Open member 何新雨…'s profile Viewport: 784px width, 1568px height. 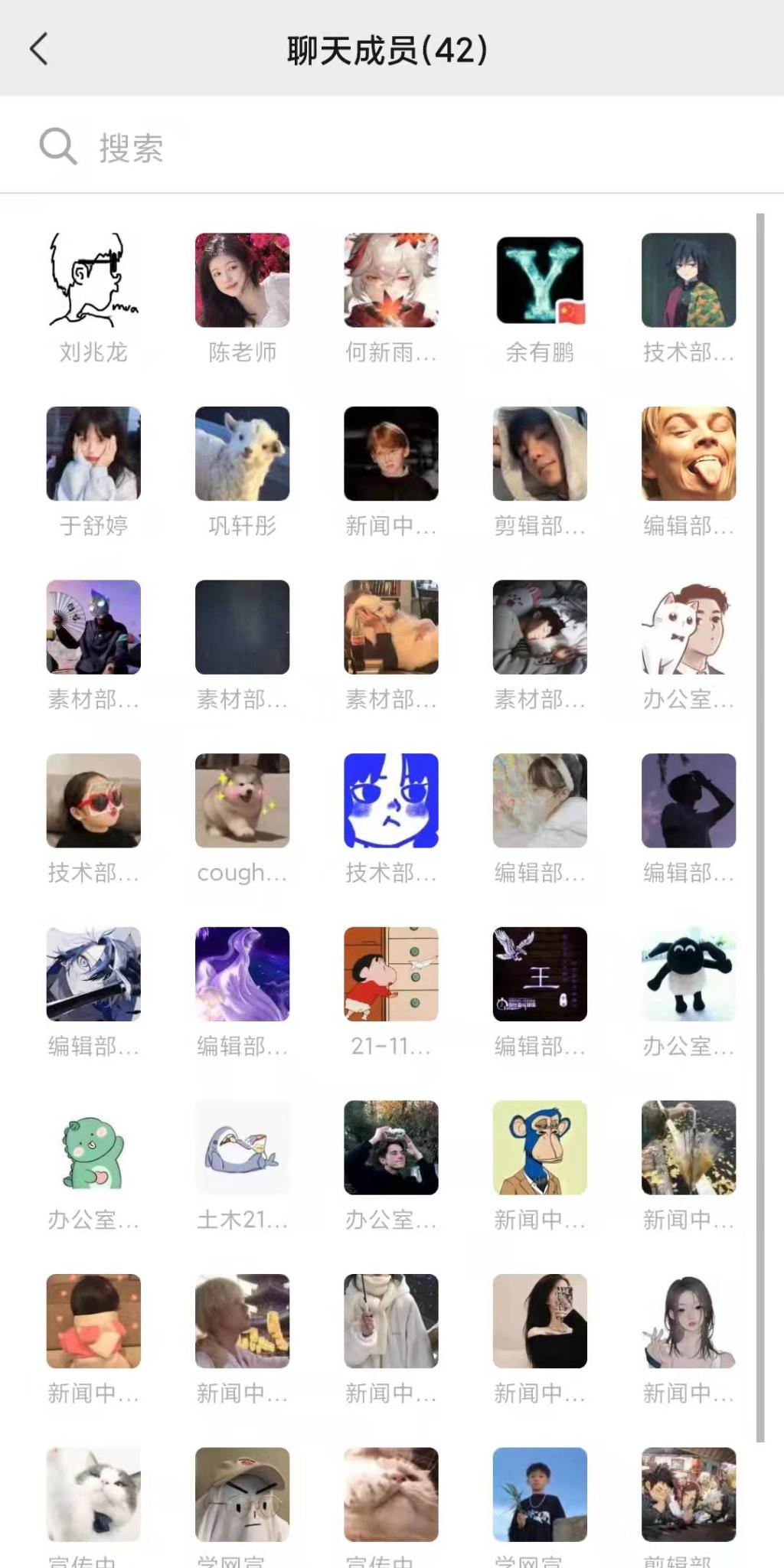[391, 280]
